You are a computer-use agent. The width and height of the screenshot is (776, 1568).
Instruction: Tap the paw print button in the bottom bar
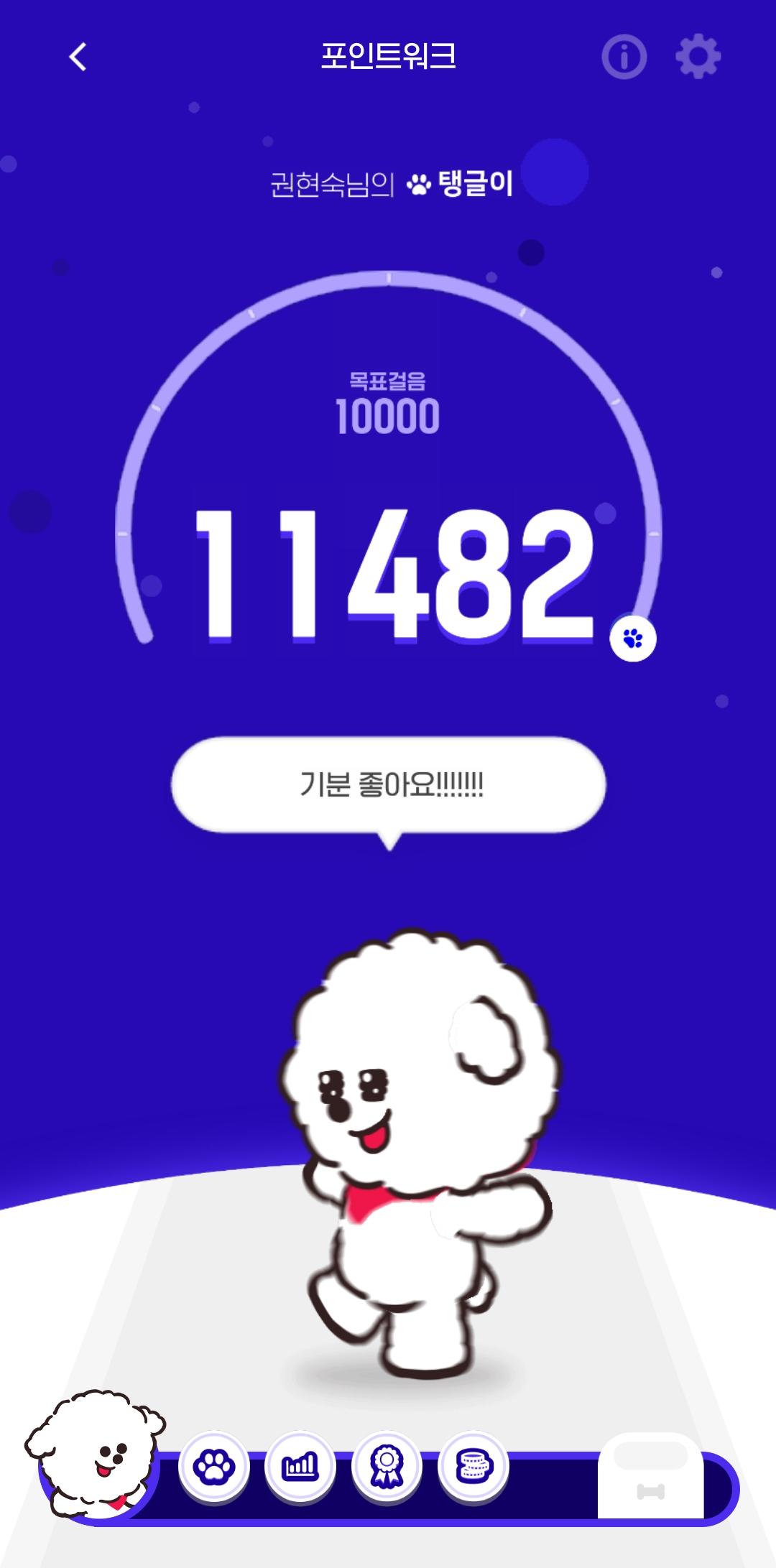(213, 1467)
